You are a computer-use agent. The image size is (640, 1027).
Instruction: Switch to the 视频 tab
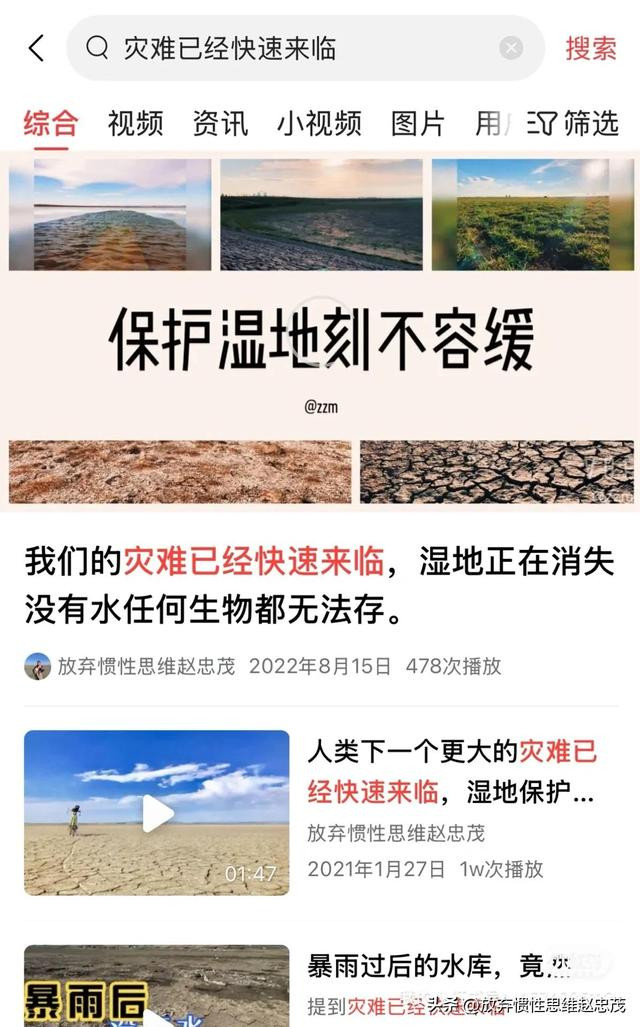135,123
